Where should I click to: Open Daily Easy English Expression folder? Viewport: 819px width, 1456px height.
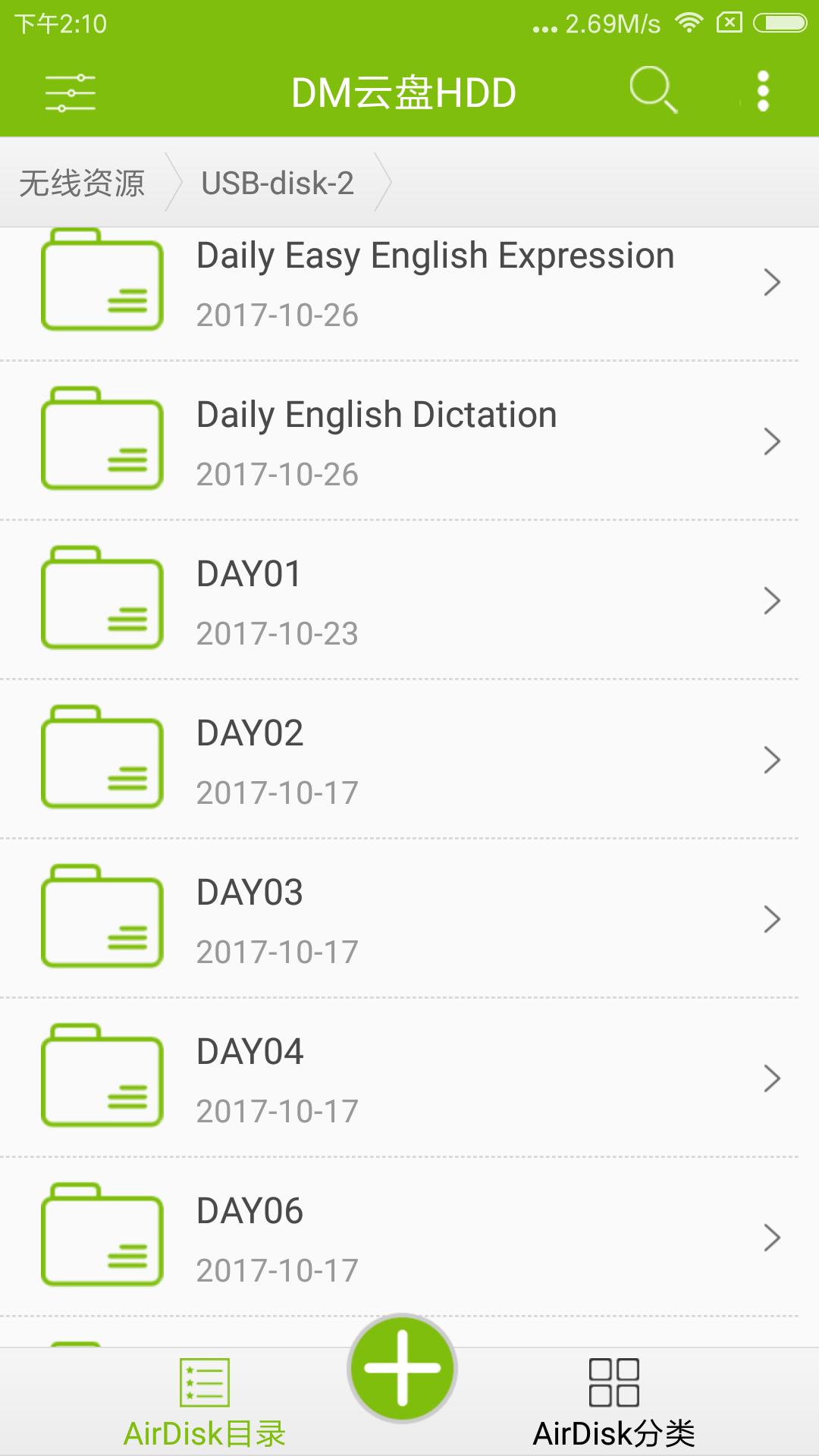coord(409,281)
